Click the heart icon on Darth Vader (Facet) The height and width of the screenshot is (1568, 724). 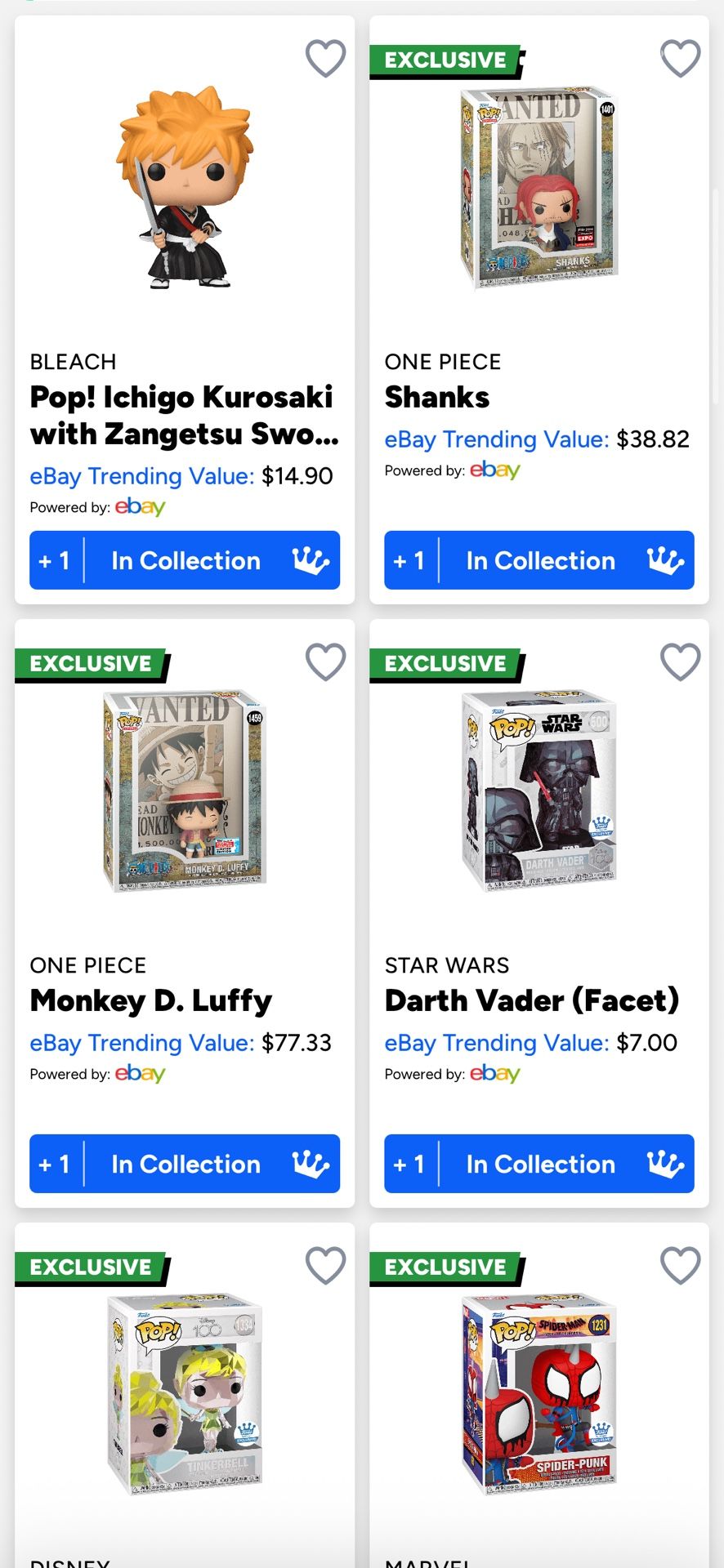coord(679,661)
